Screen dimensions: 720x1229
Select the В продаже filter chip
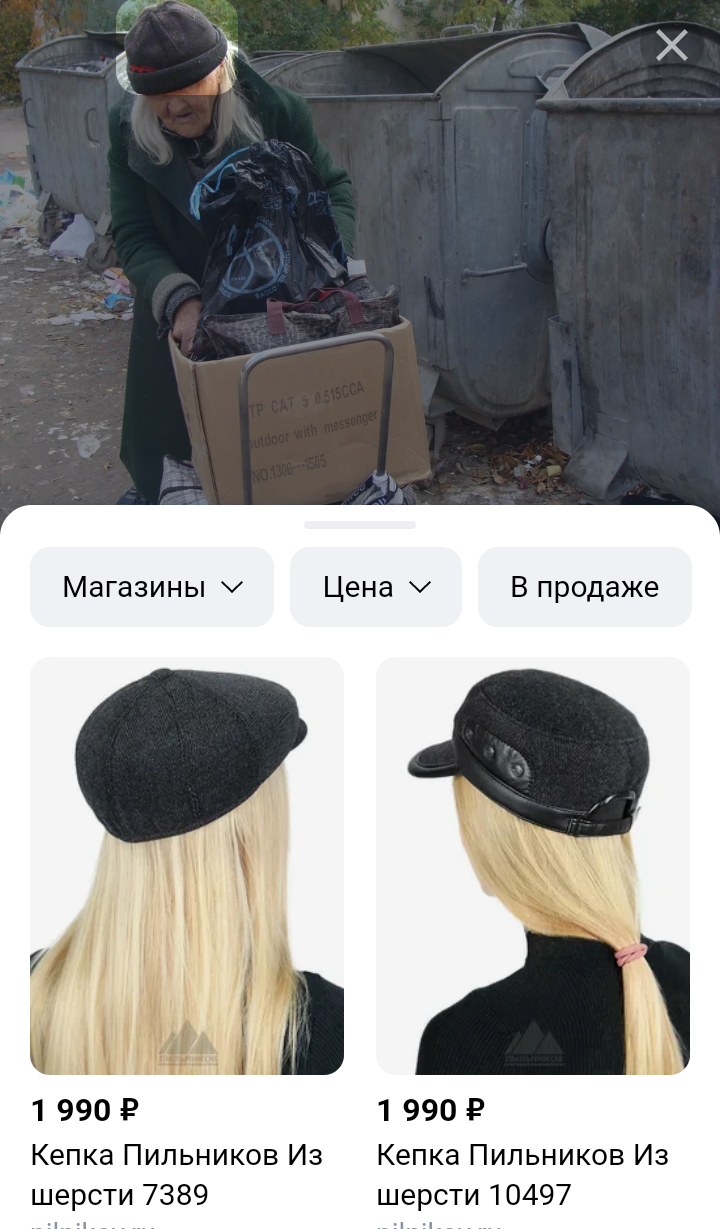coord(585,587)
